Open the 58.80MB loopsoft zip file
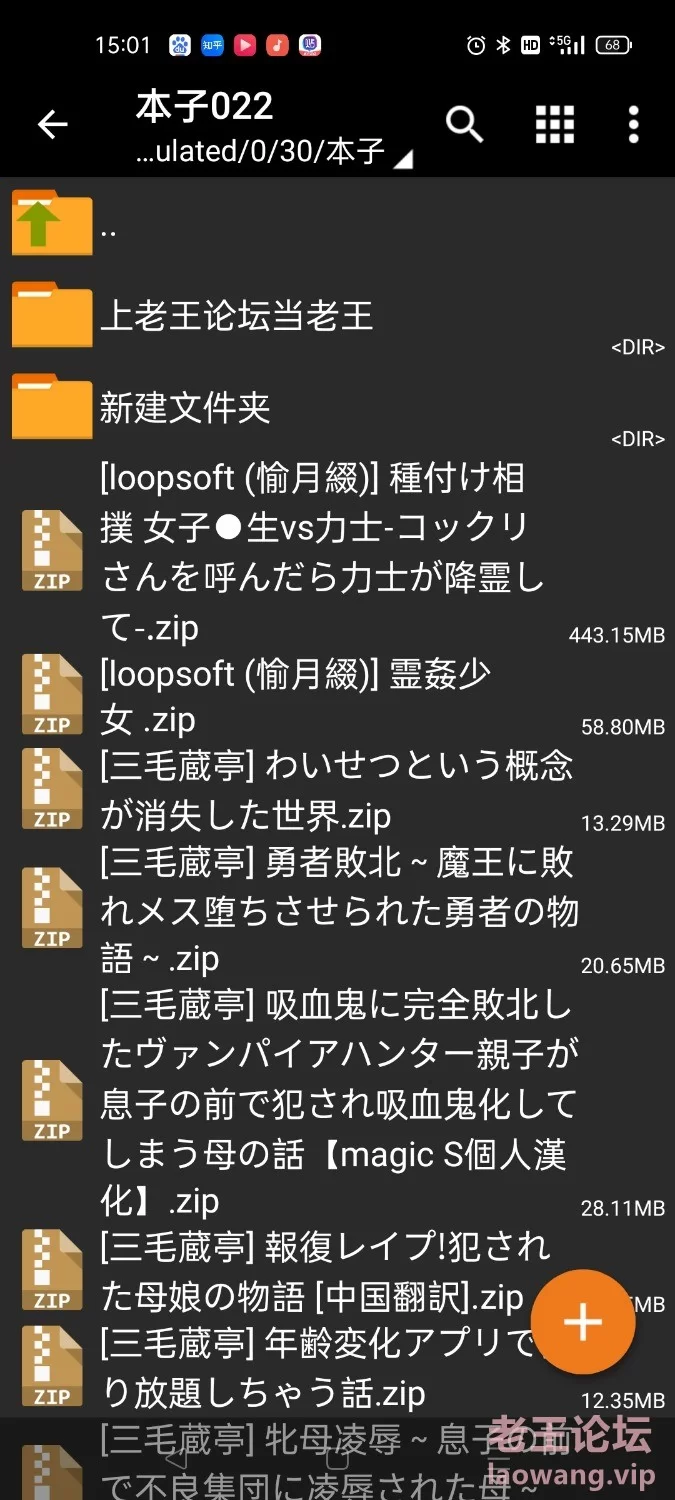This screenshot has width=675, height=1500. pos(337,697)
